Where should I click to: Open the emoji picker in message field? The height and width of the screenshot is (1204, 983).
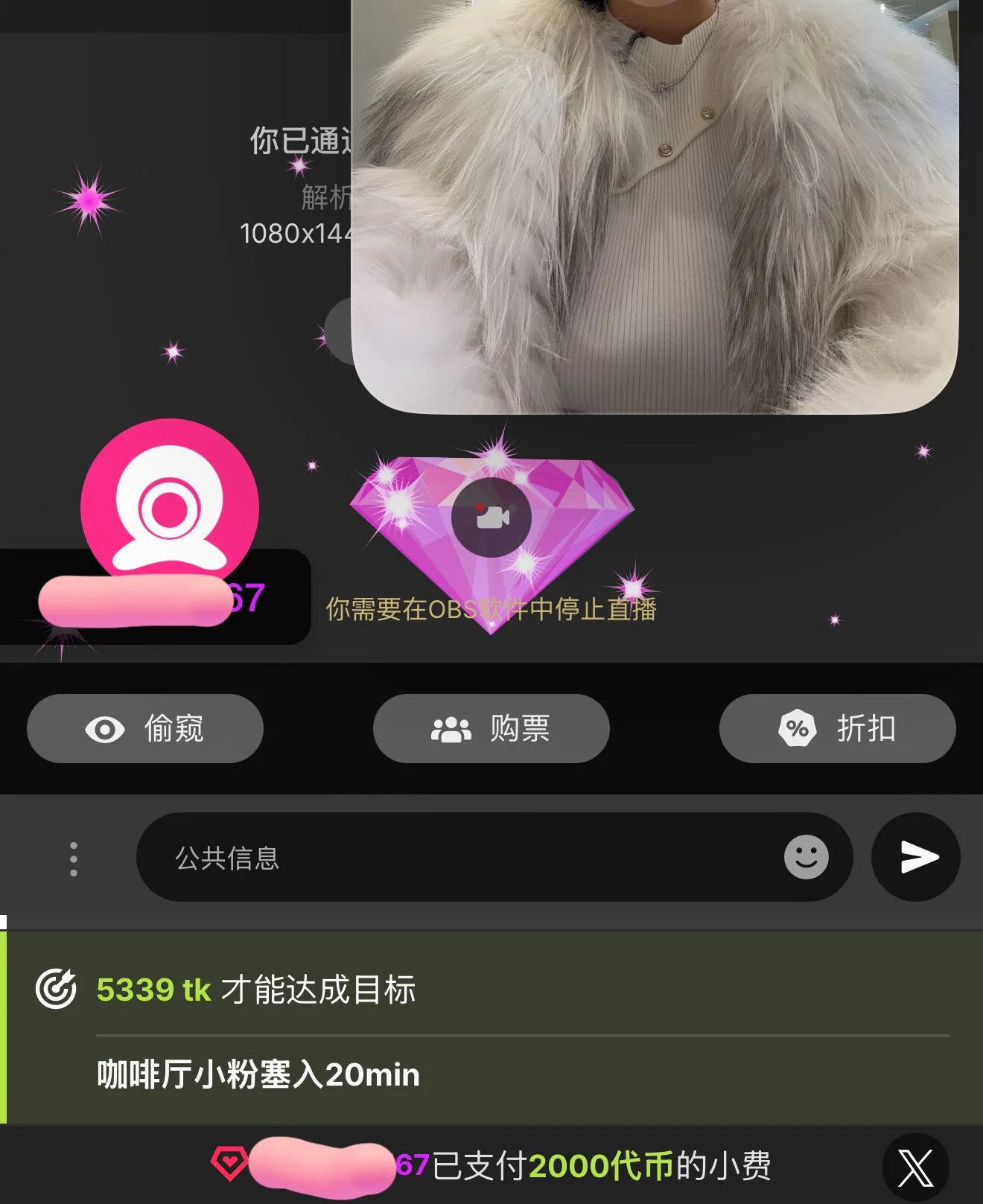(x=806, y=857)
